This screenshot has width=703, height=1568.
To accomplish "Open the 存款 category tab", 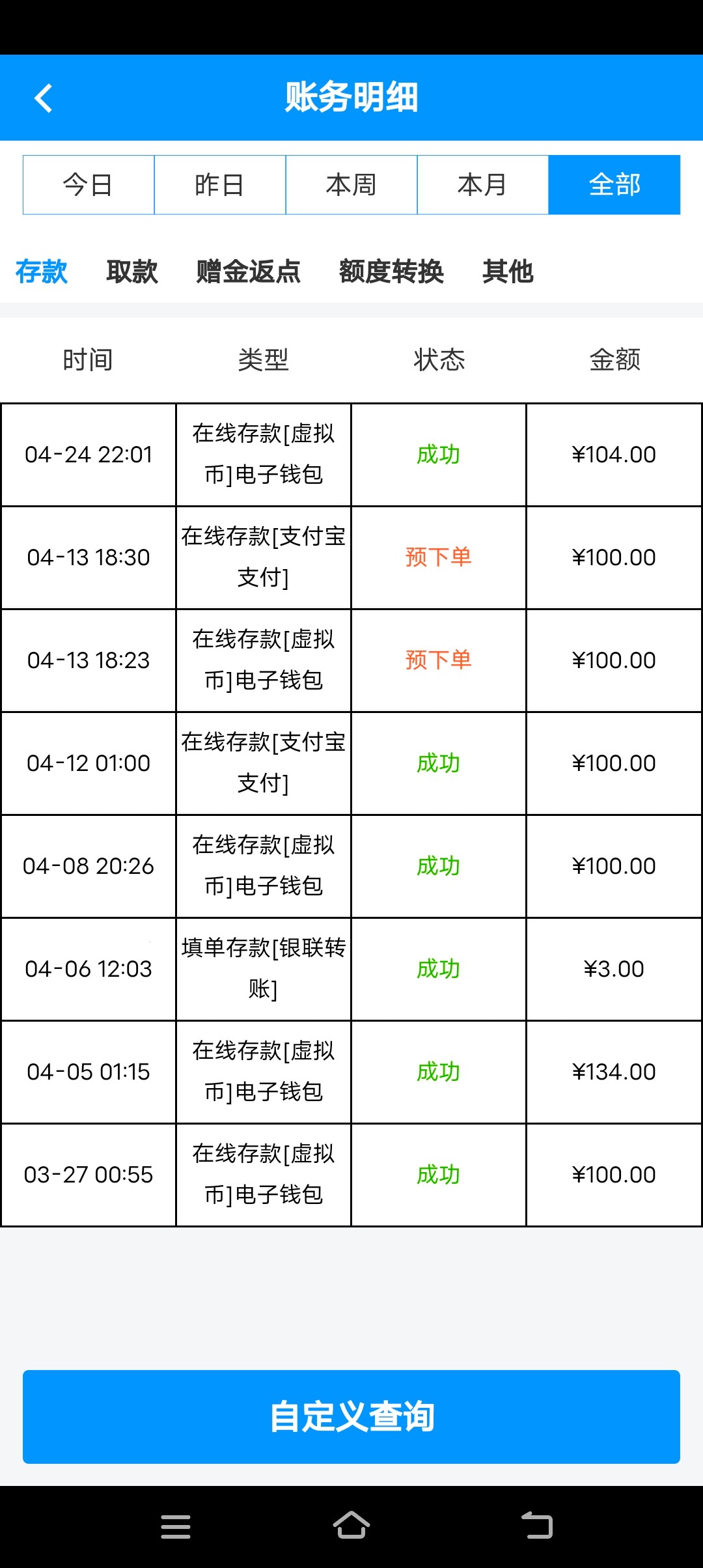I will coord(42,272).
